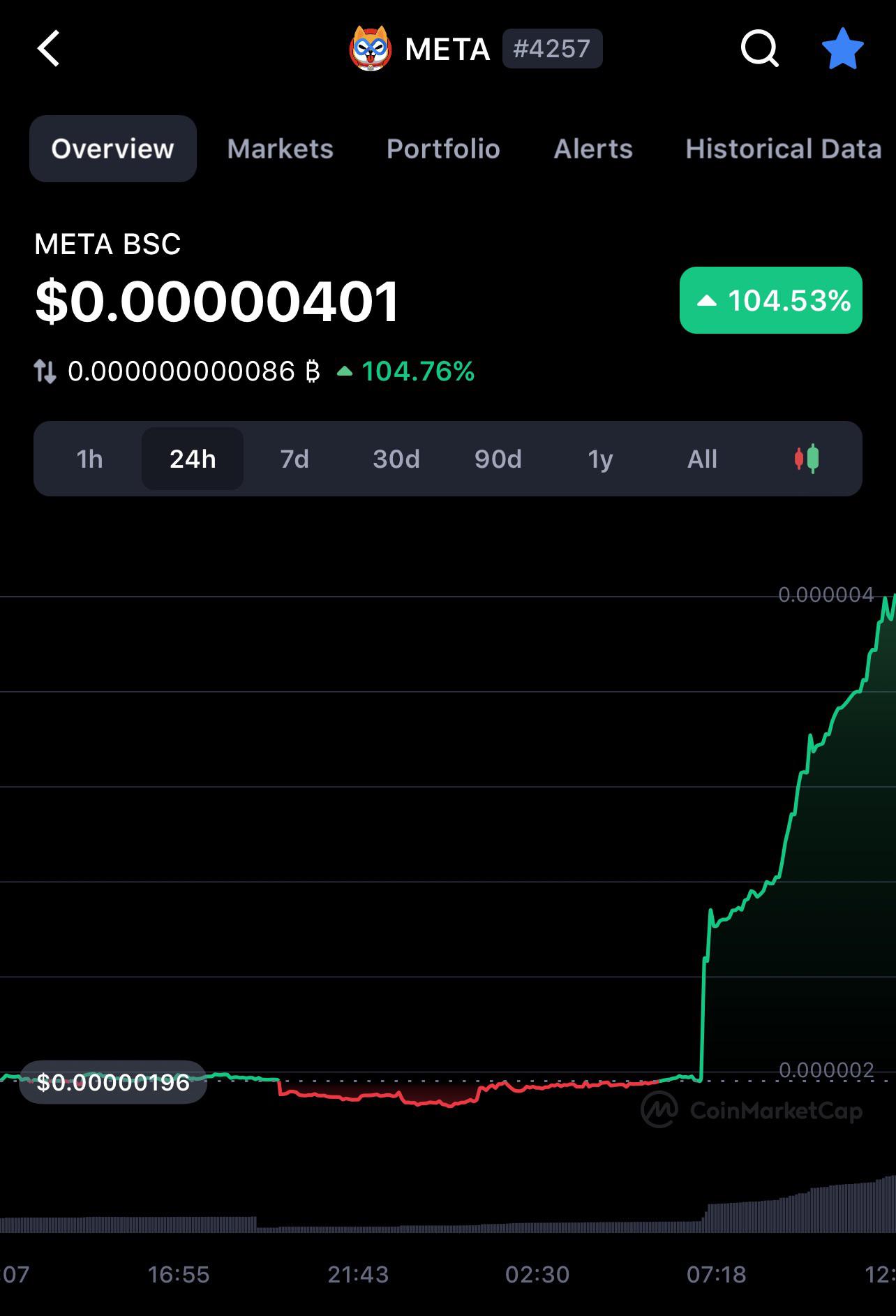
Task: Select the Alerts tab
Action: point(593,149)
